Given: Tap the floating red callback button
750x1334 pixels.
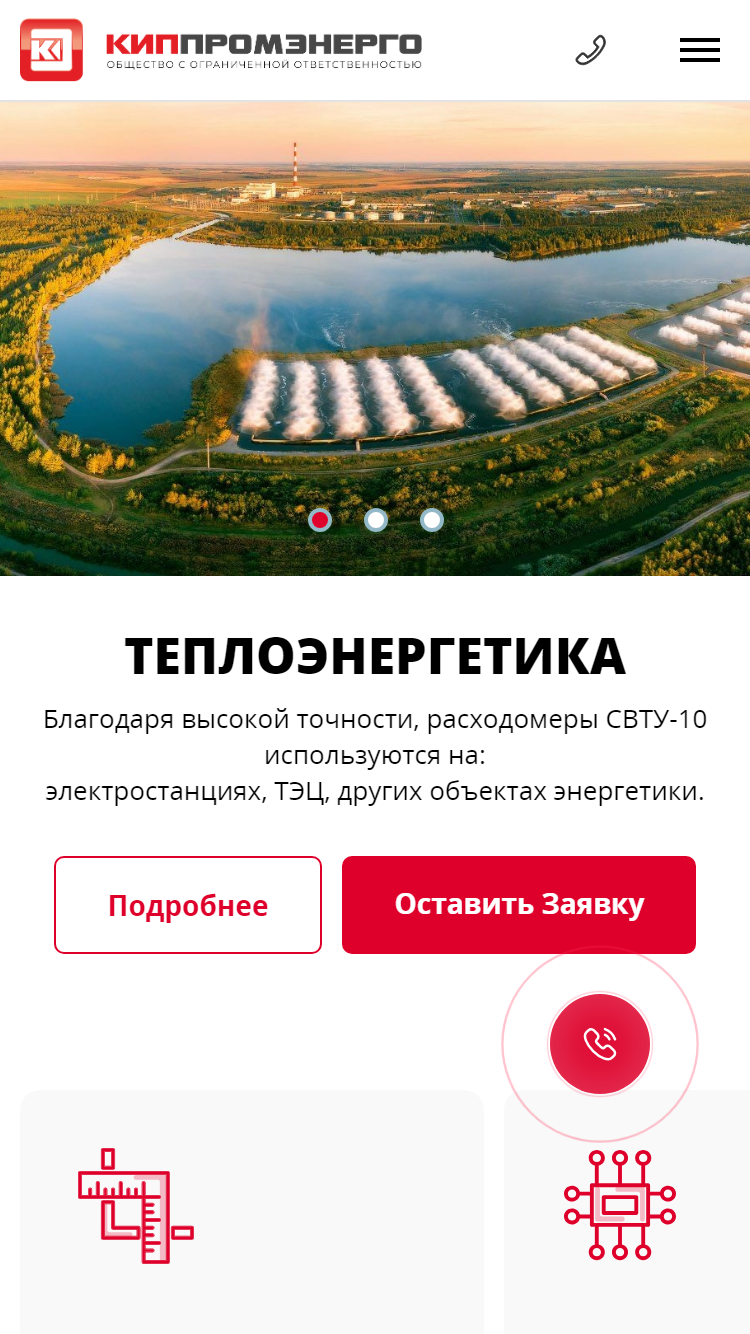Looking at the screenshot, I should click(600, 1044).
